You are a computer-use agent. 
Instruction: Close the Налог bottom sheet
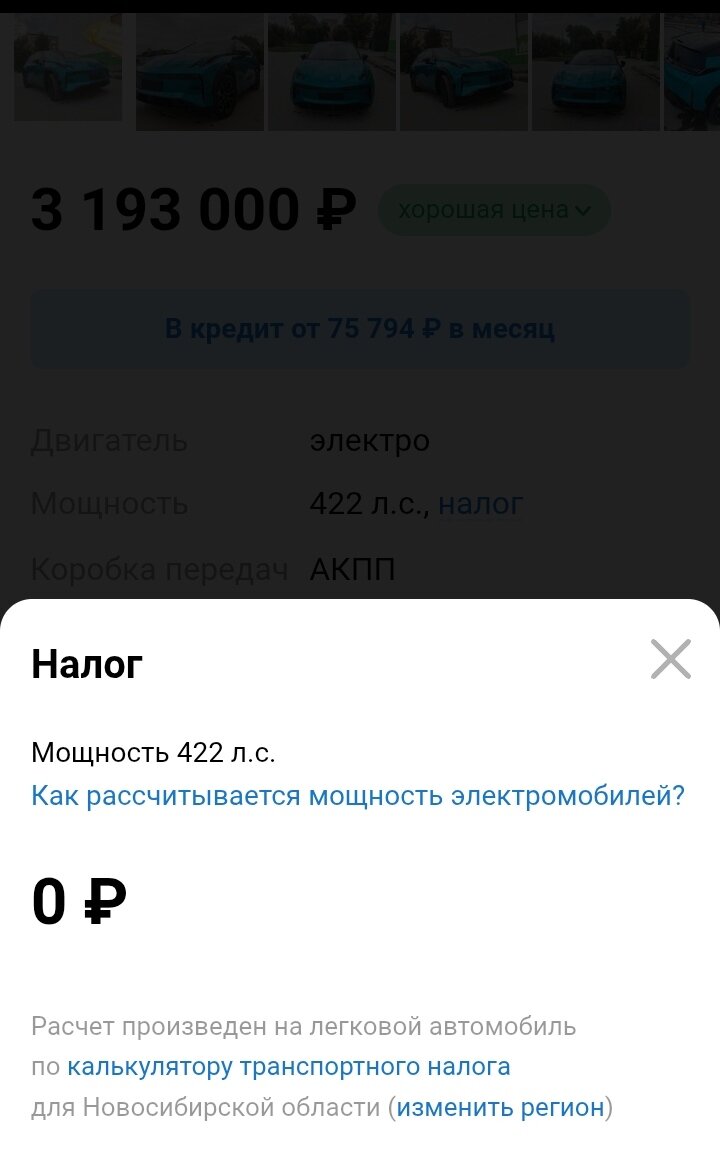coord(671,659)
